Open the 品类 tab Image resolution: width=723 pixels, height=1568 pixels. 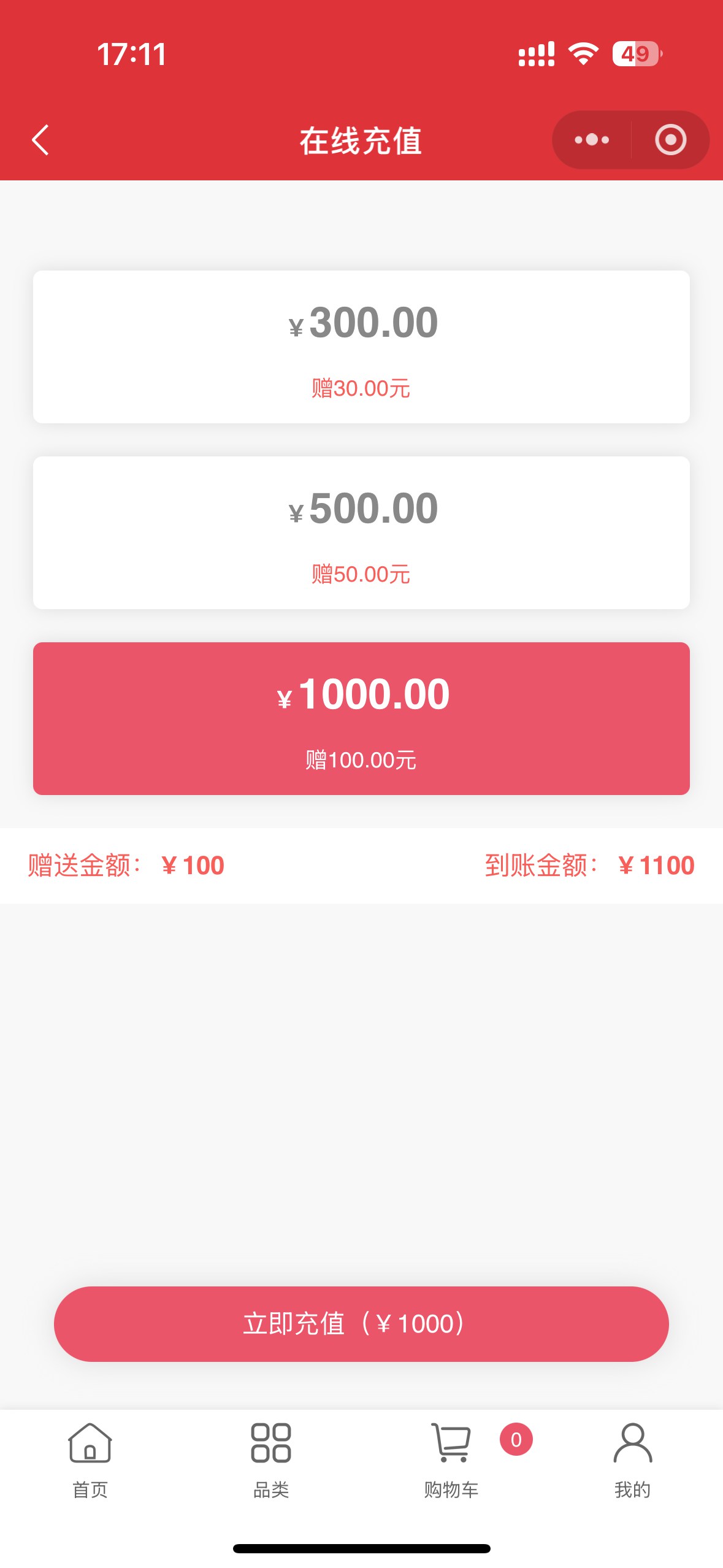[271, 1460]
